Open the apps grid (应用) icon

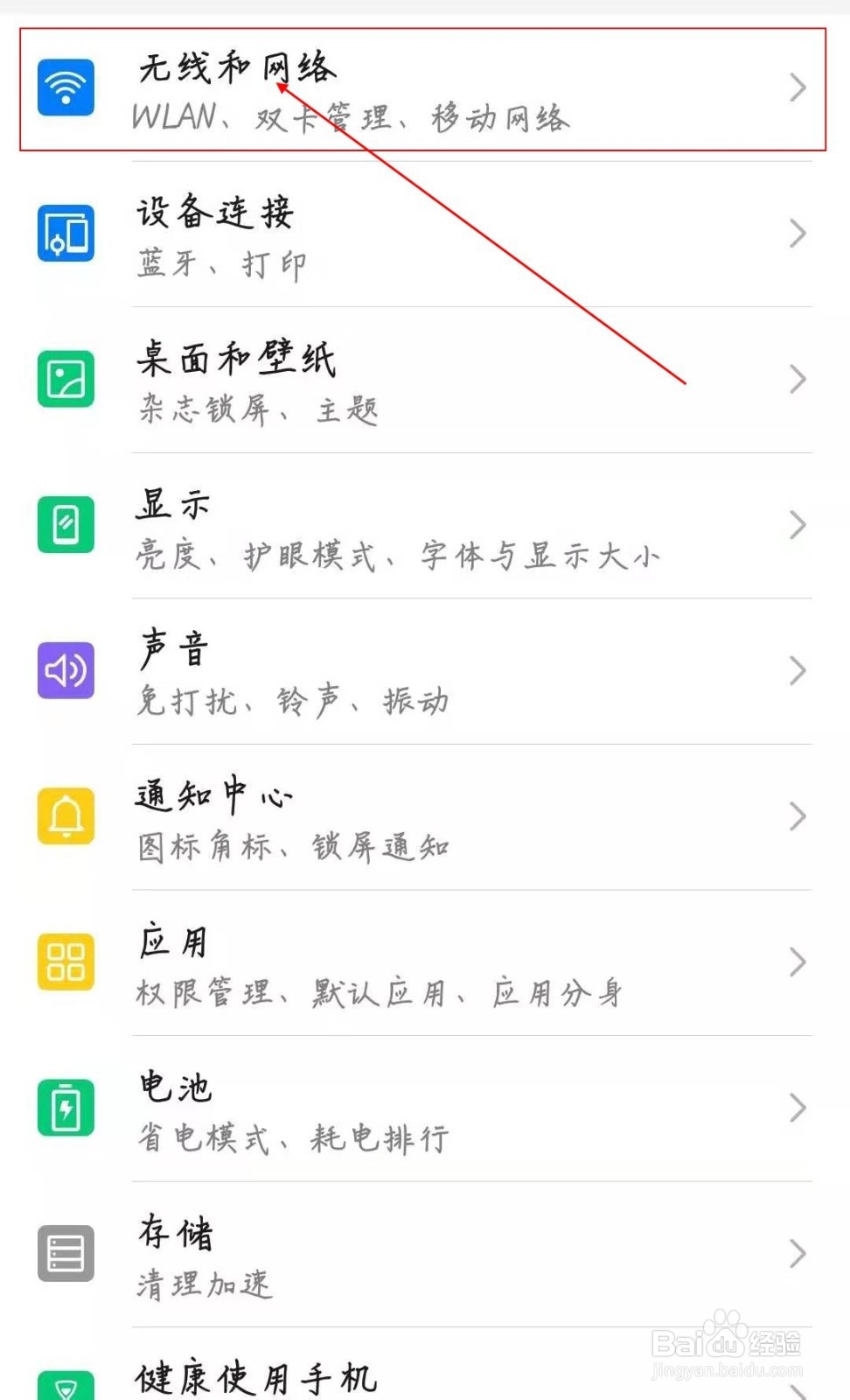pos(66,962)
